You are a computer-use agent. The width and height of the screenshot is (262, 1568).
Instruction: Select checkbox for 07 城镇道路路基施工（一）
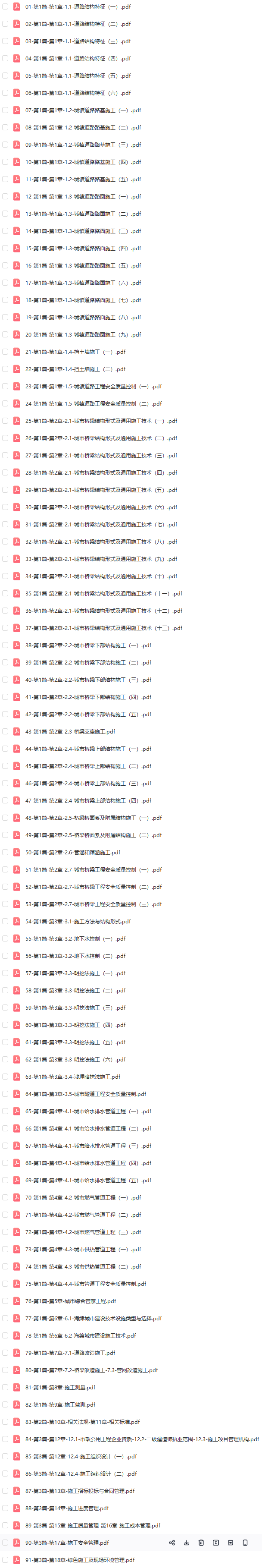pos(6,110)
